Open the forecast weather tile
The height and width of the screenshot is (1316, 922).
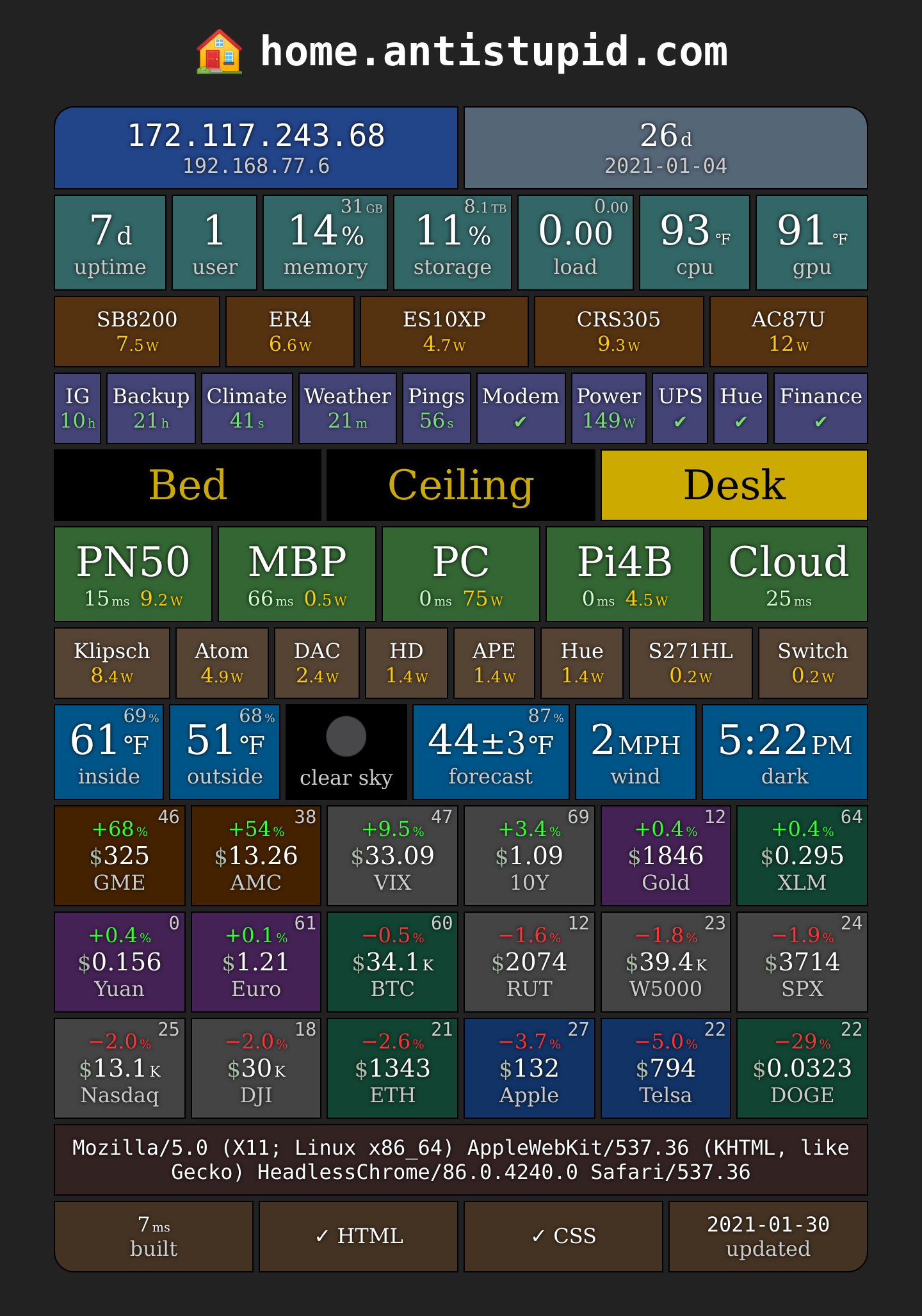491,751
